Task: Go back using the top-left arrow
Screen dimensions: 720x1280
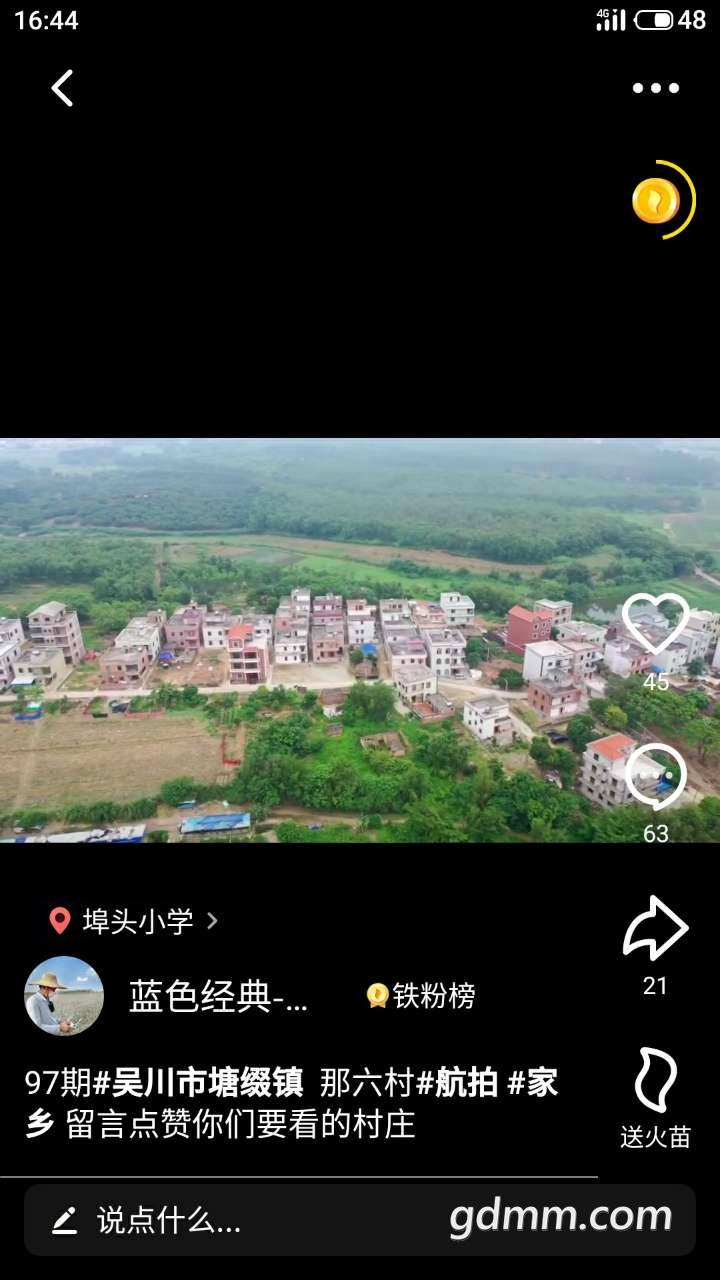Action: pyautogui.click(x=63, y=88)
